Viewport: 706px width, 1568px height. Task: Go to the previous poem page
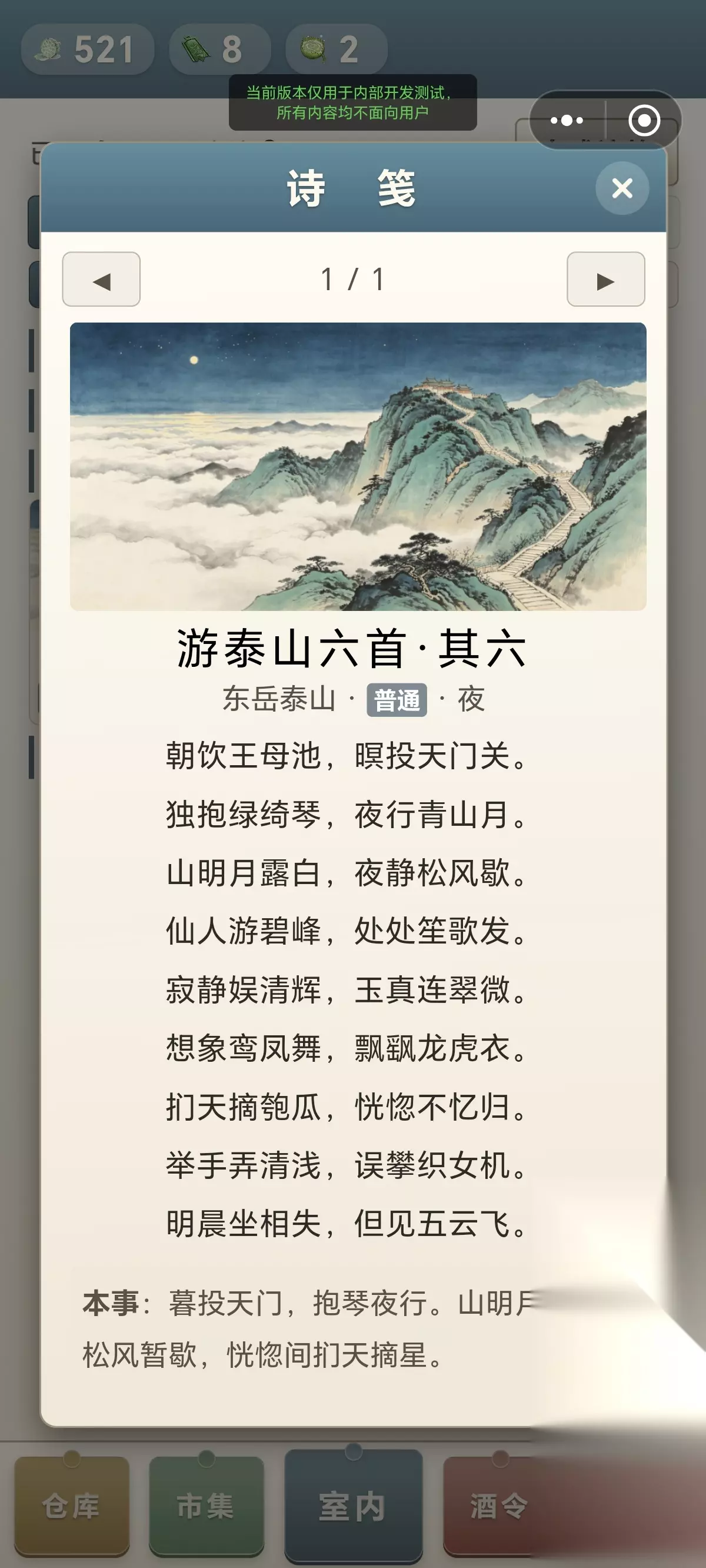point(102,280)
